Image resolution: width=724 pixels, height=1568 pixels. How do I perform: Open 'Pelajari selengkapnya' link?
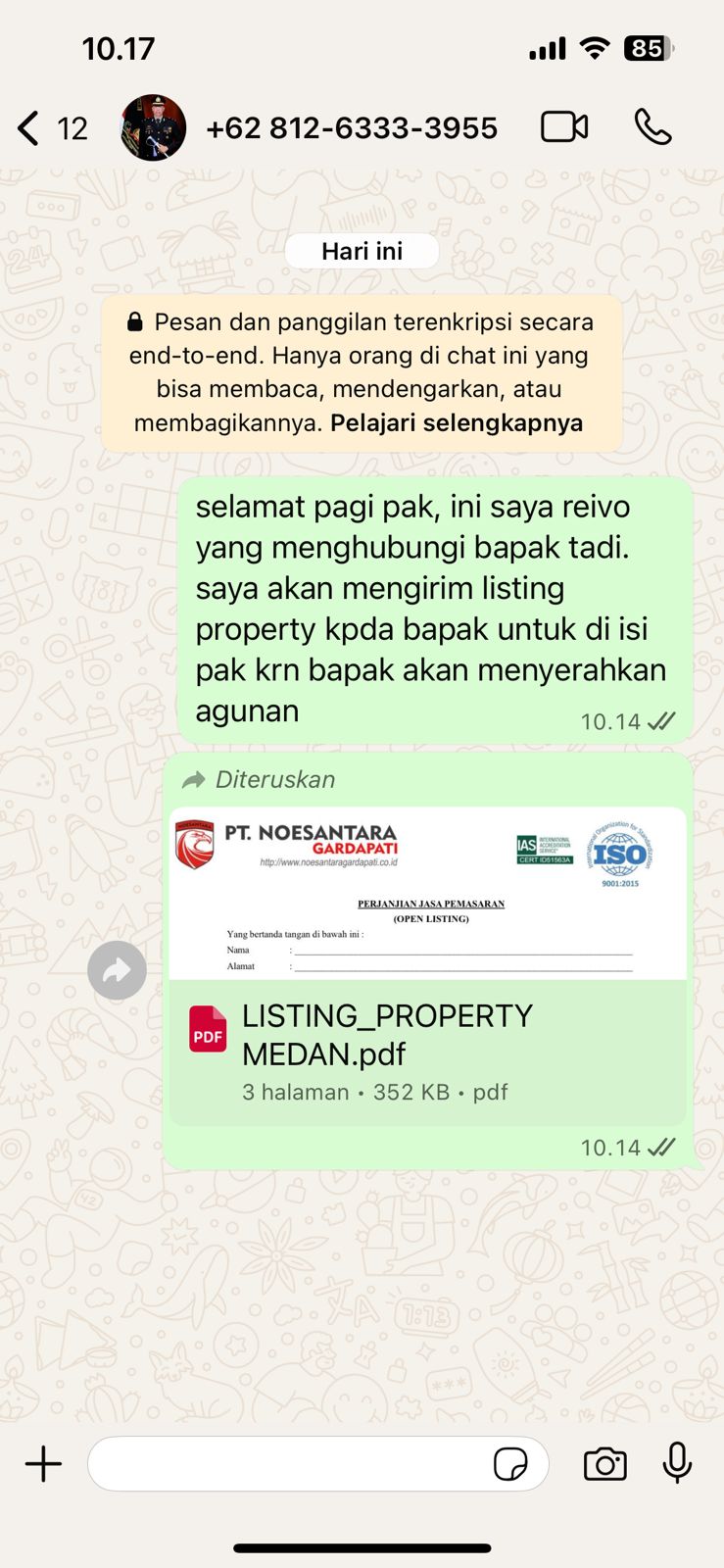(x=457, y=422)
